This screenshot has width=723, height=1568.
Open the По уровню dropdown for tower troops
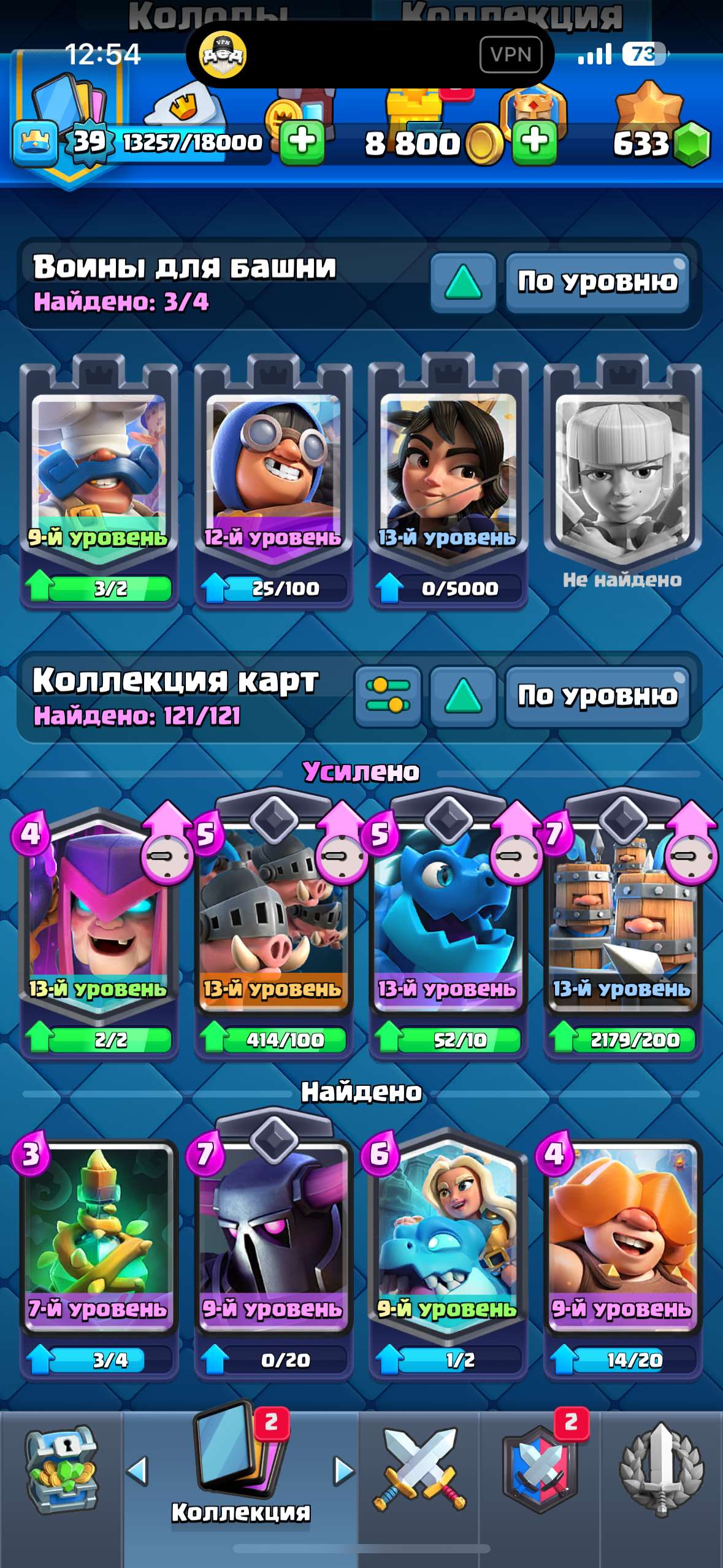click(x=597, y=282)
